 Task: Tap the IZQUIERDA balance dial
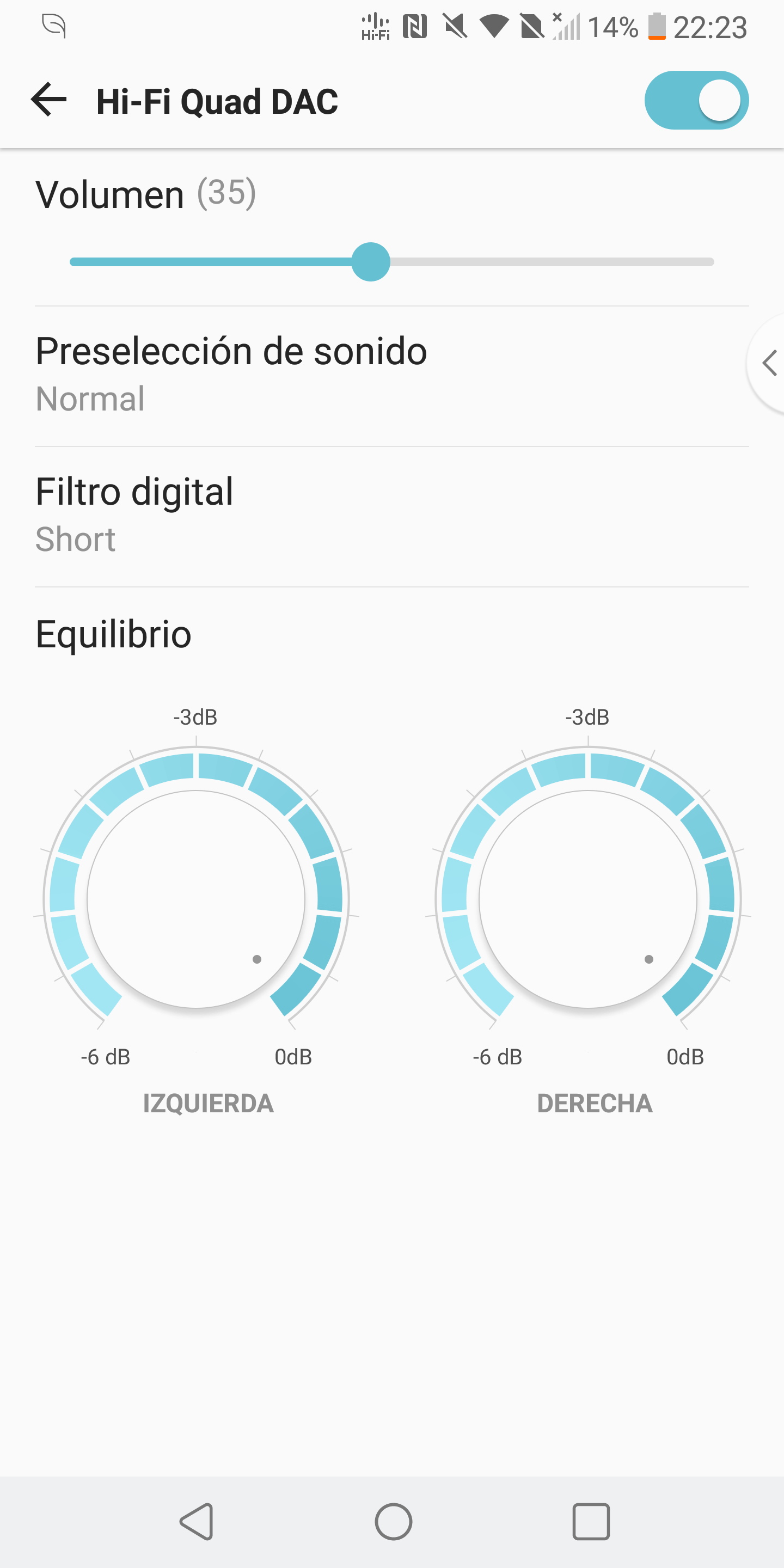[196, 899]
